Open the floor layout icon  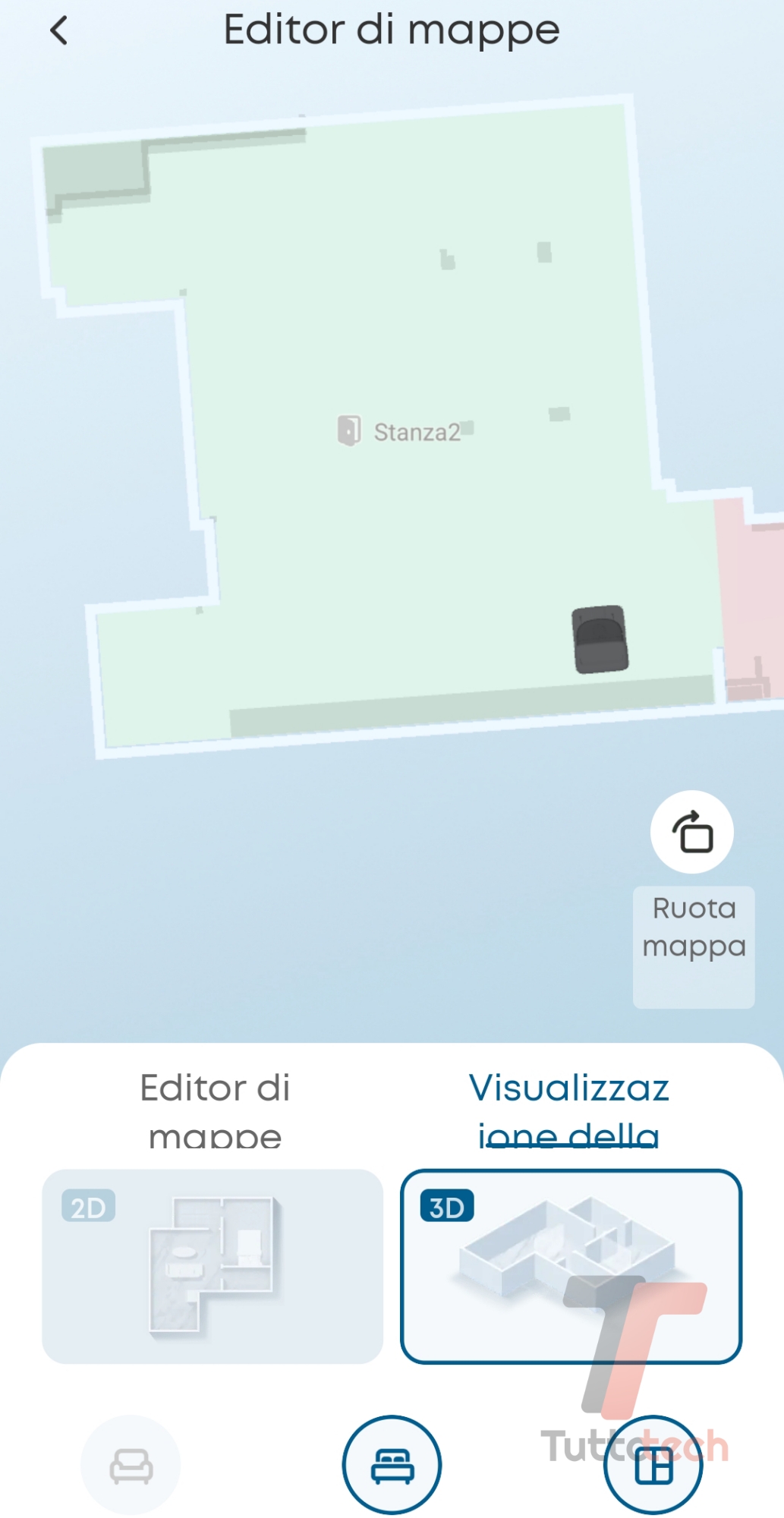tap(653, 1466)
